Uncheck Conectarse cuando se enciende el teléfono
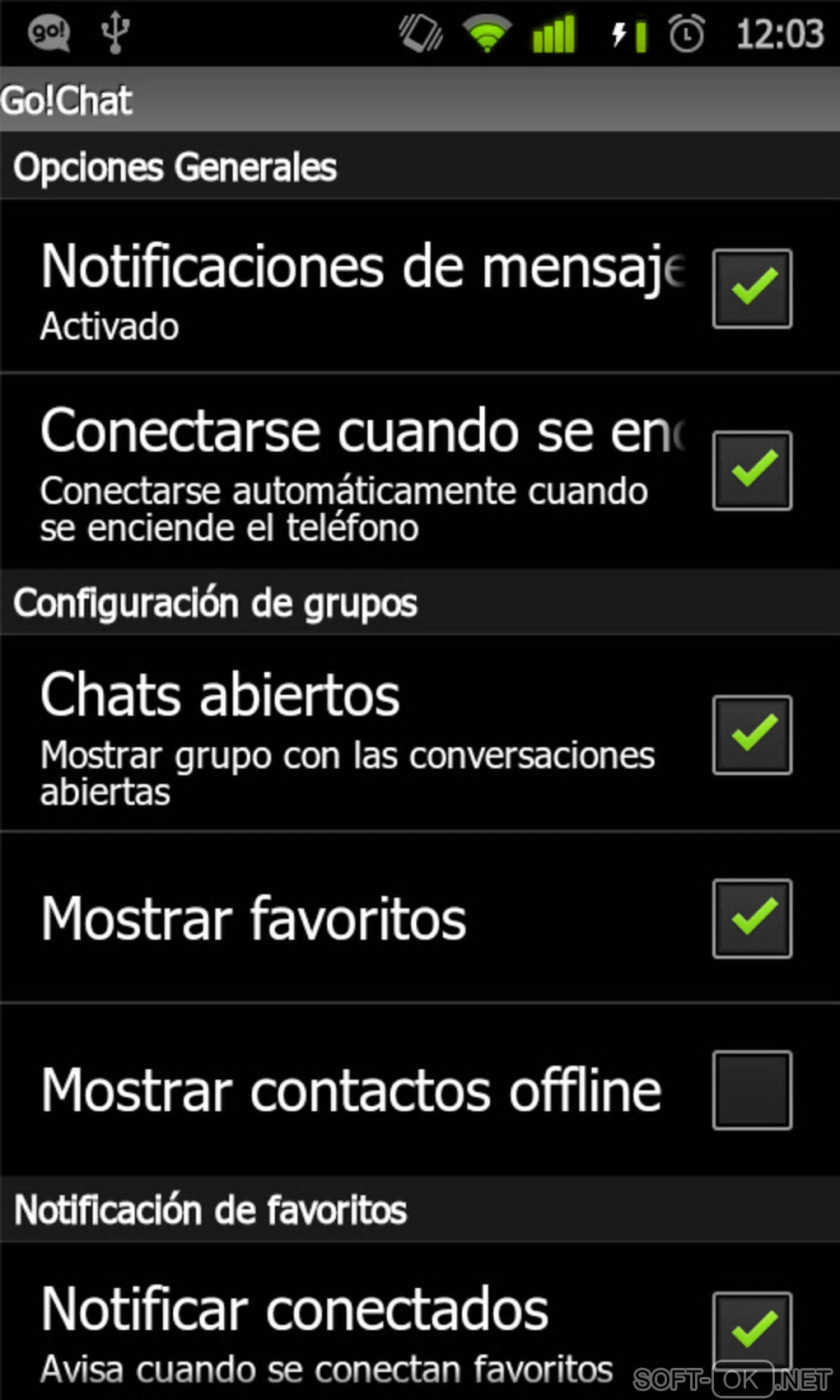 pos(752,470)
